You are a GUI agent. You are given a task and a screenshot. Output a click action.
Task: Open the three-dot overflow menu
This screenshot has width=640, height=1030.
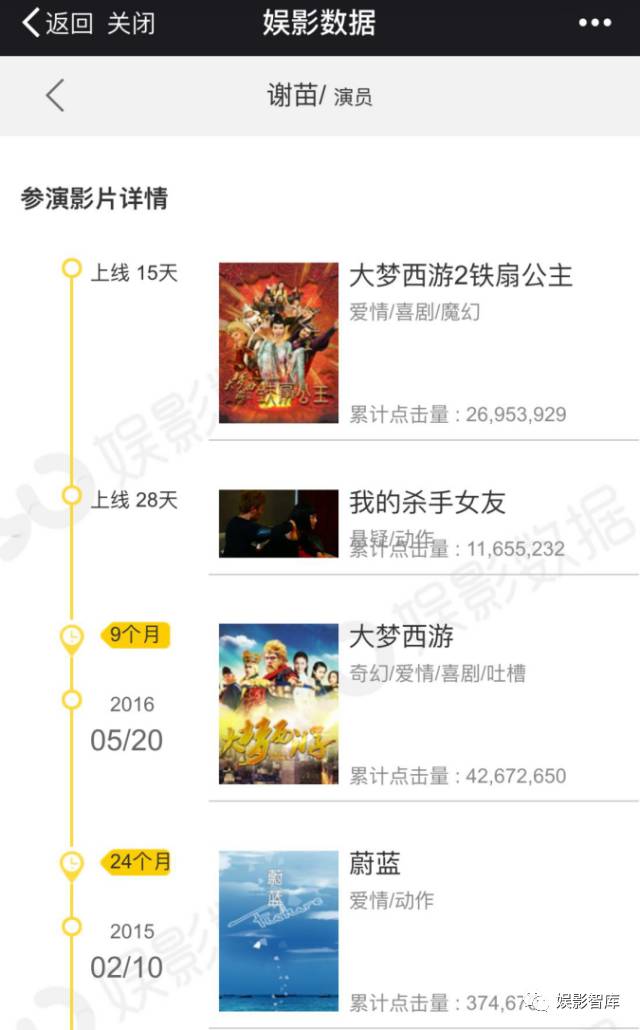click(594, 23)
